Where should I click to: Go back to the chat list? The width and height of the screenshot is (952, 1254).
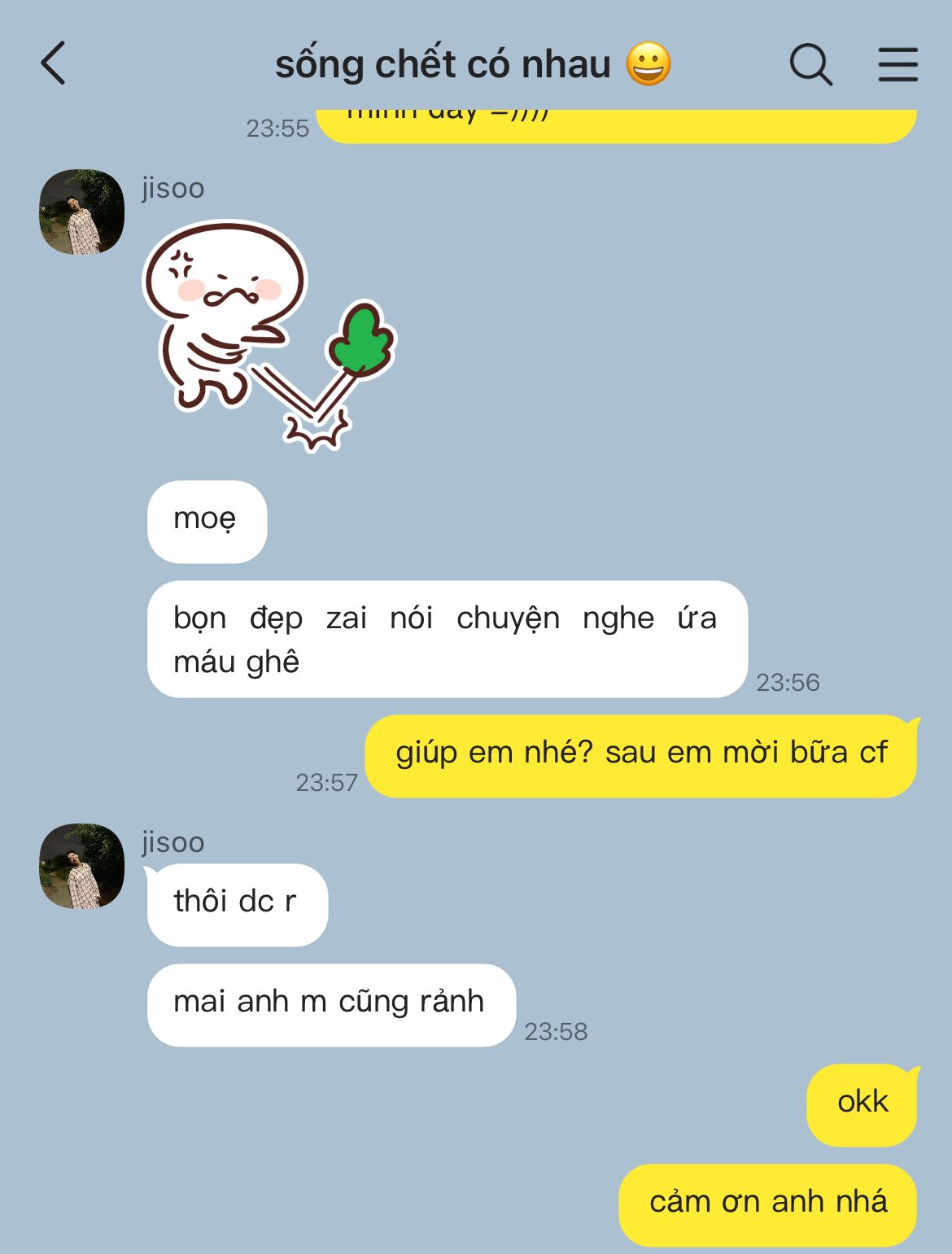(x=54, y=63)
